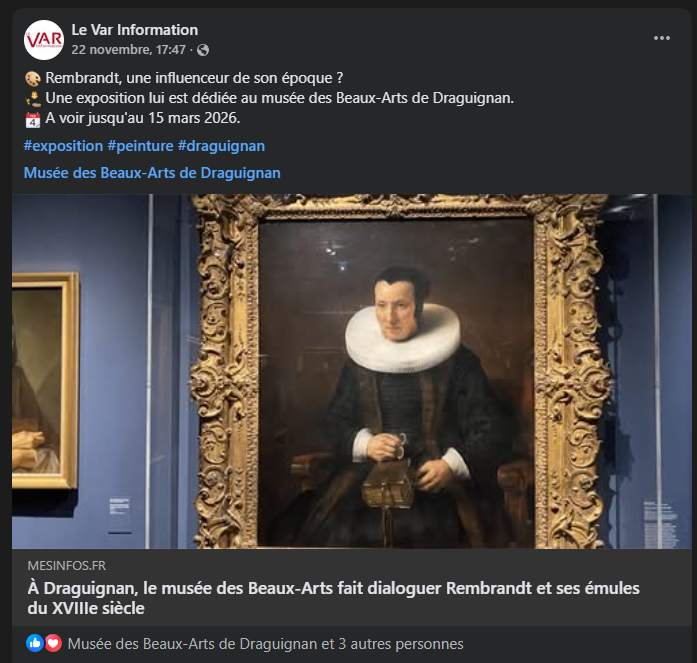The image size is (697, 663).
Task: Open the #exposition hashtag
Action: [63, 146]
